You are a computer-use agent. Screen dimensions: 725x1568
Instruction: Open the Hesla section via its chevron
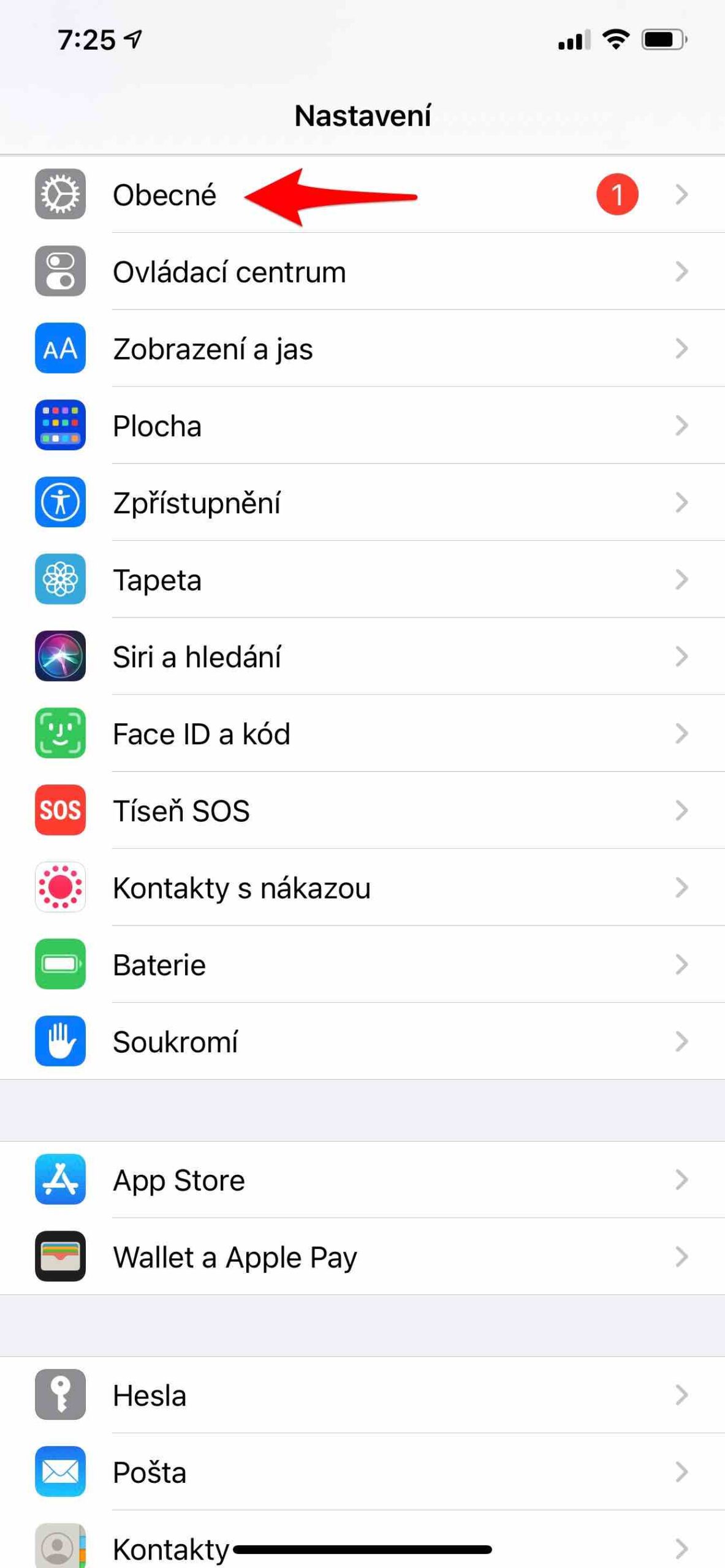(682, 1396)
